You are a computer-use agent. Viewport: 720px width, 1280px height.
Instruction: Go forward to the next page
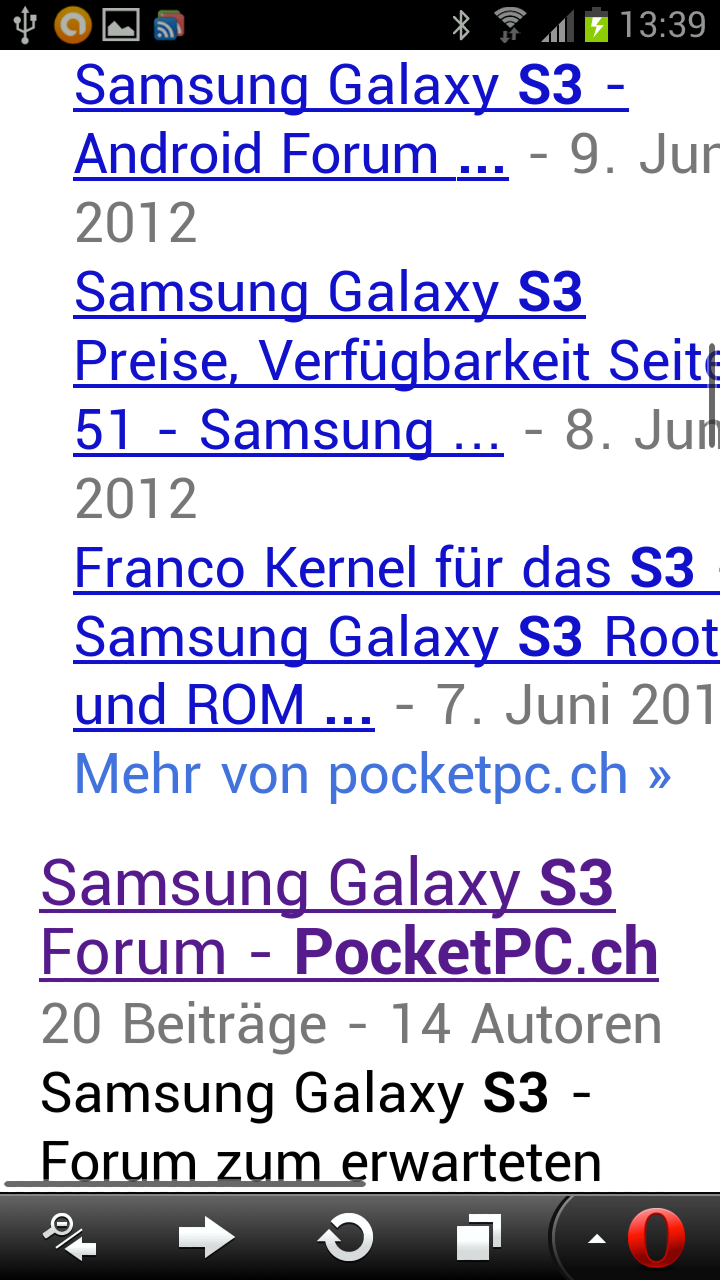click(206, 1238)
